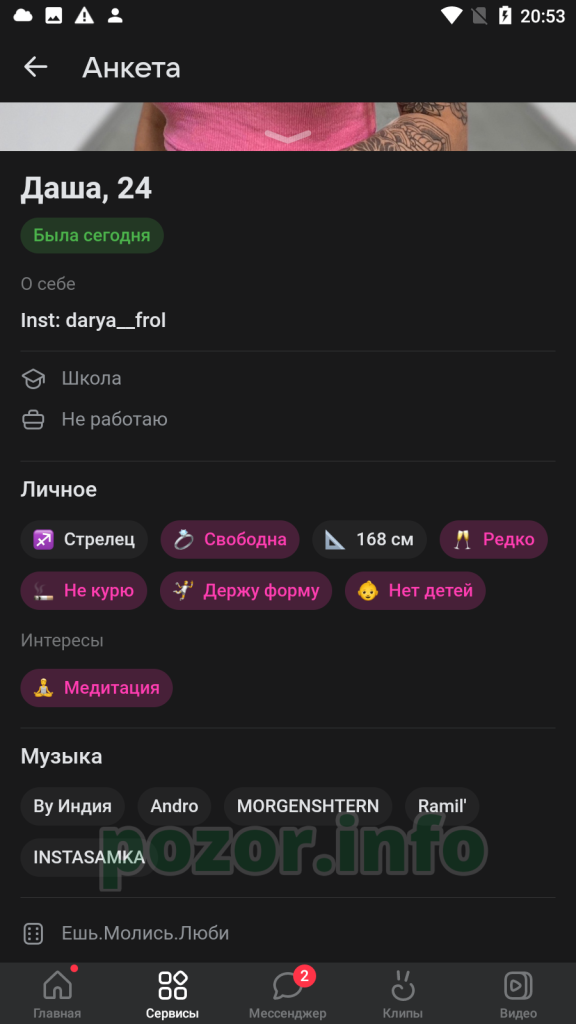Tap the Медитация interest chip
576x1024 pixels.
click(97, 688)
